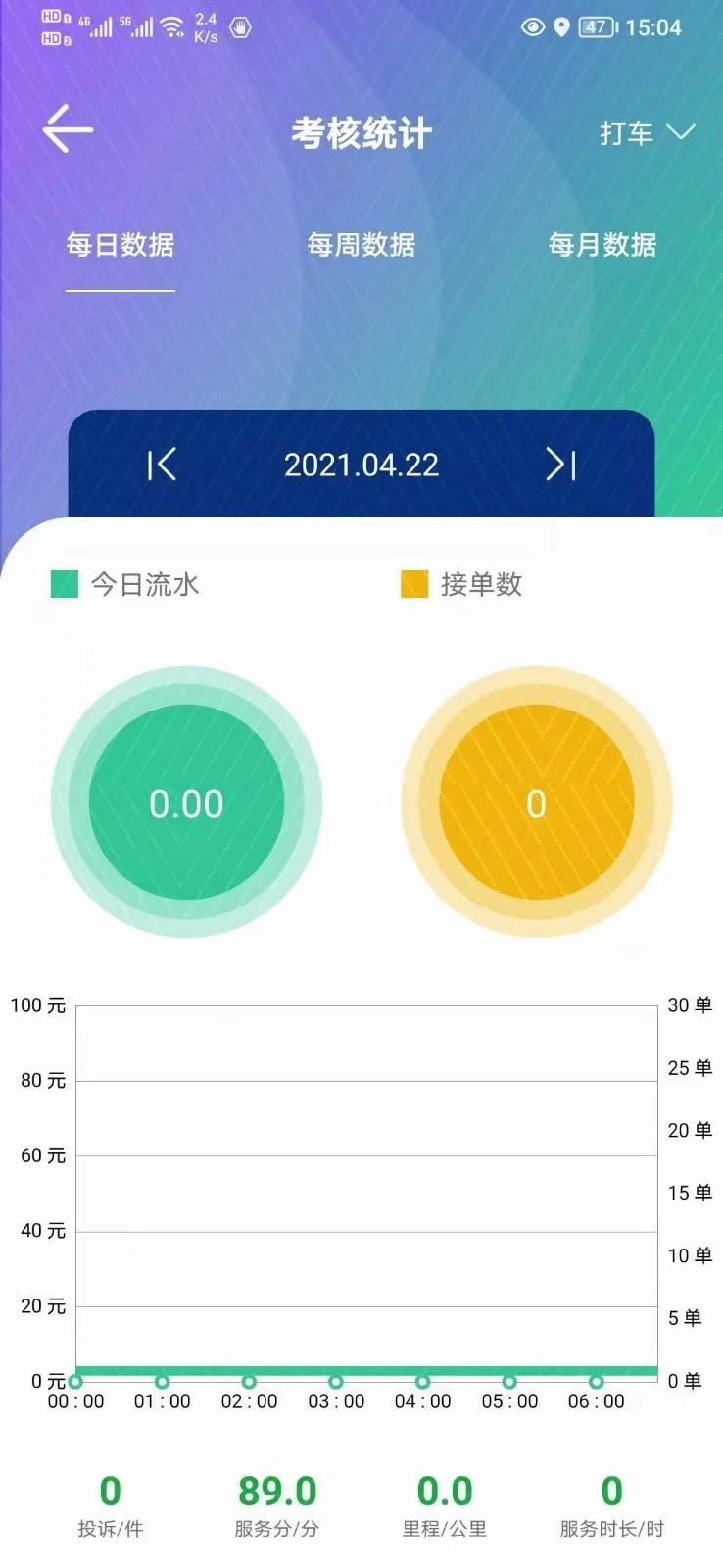
Task: Toggle the eye icon in the status bar
Action: click(x=532, y=27)
